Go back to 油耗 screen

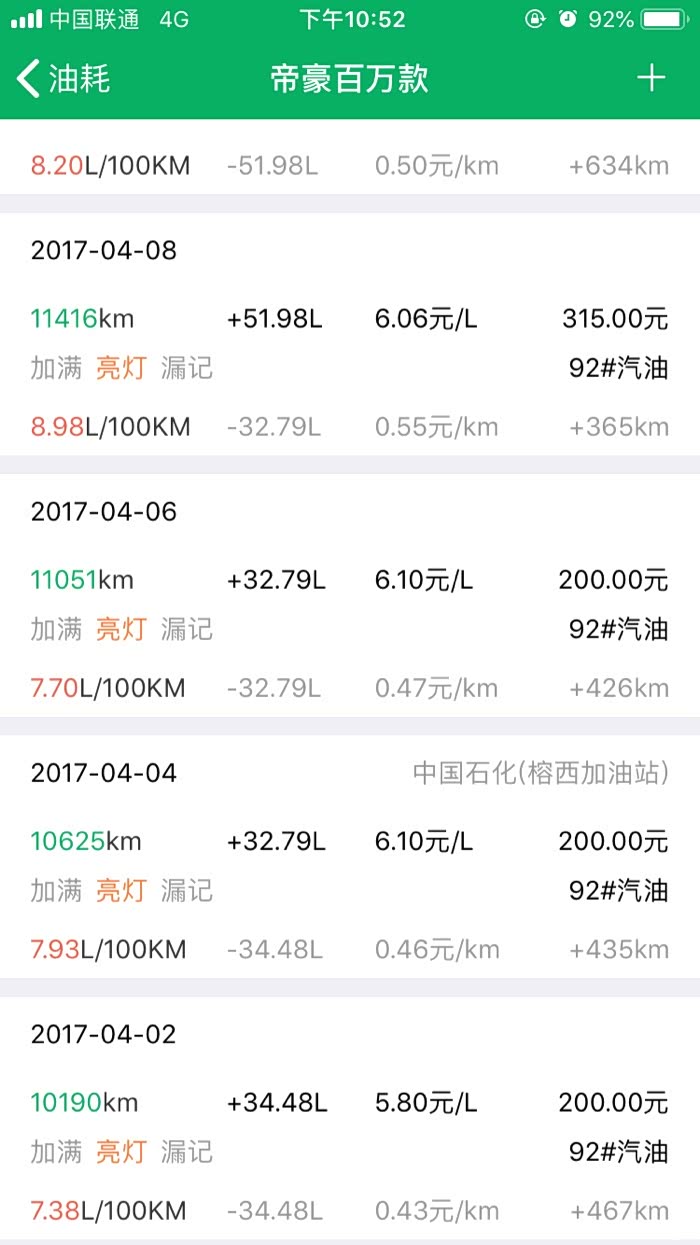click(64, 78)
